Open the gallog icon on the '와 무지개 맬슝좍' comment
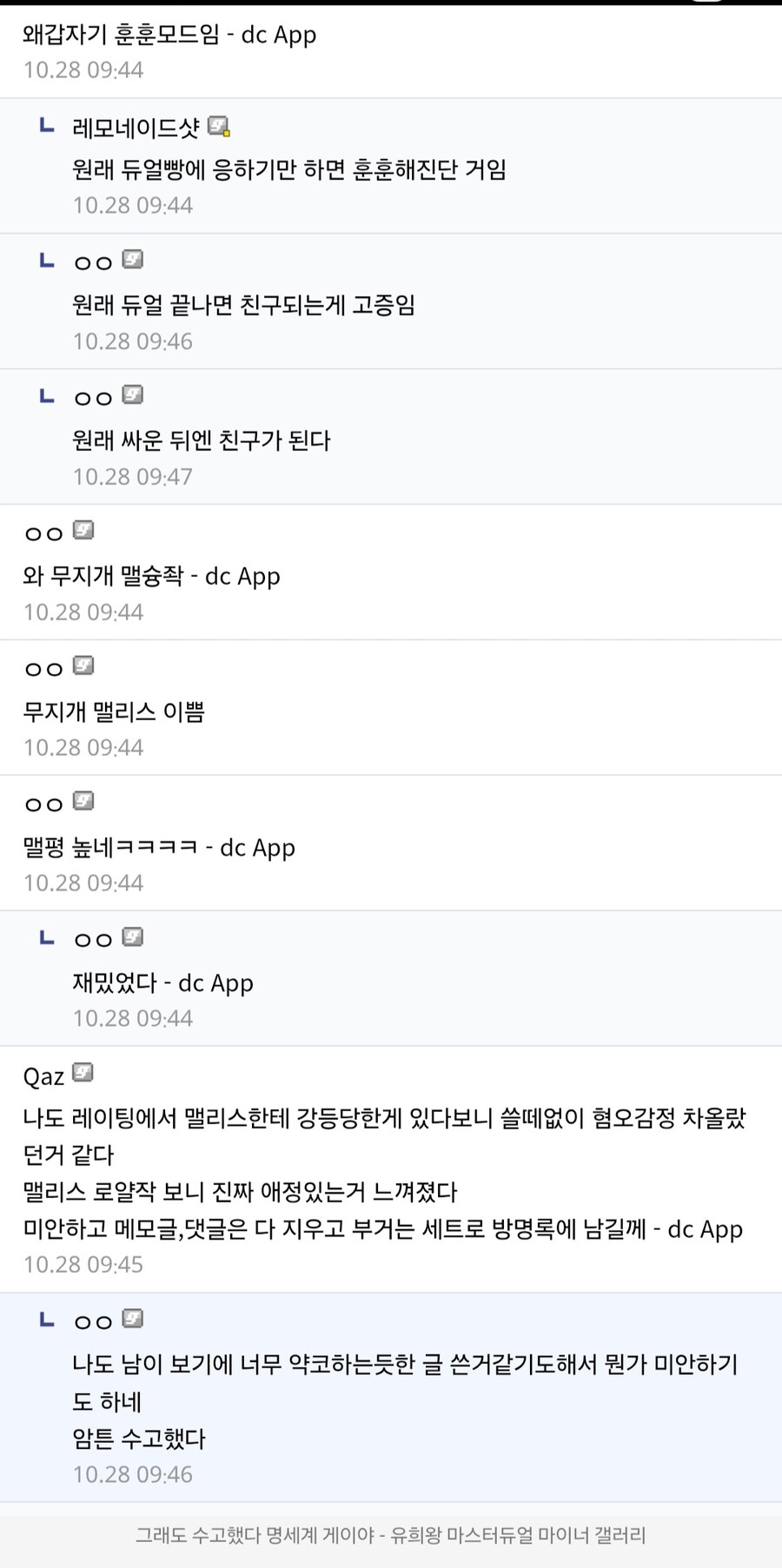Screen dimensions: 782x1568 click(x=83, y=530)
